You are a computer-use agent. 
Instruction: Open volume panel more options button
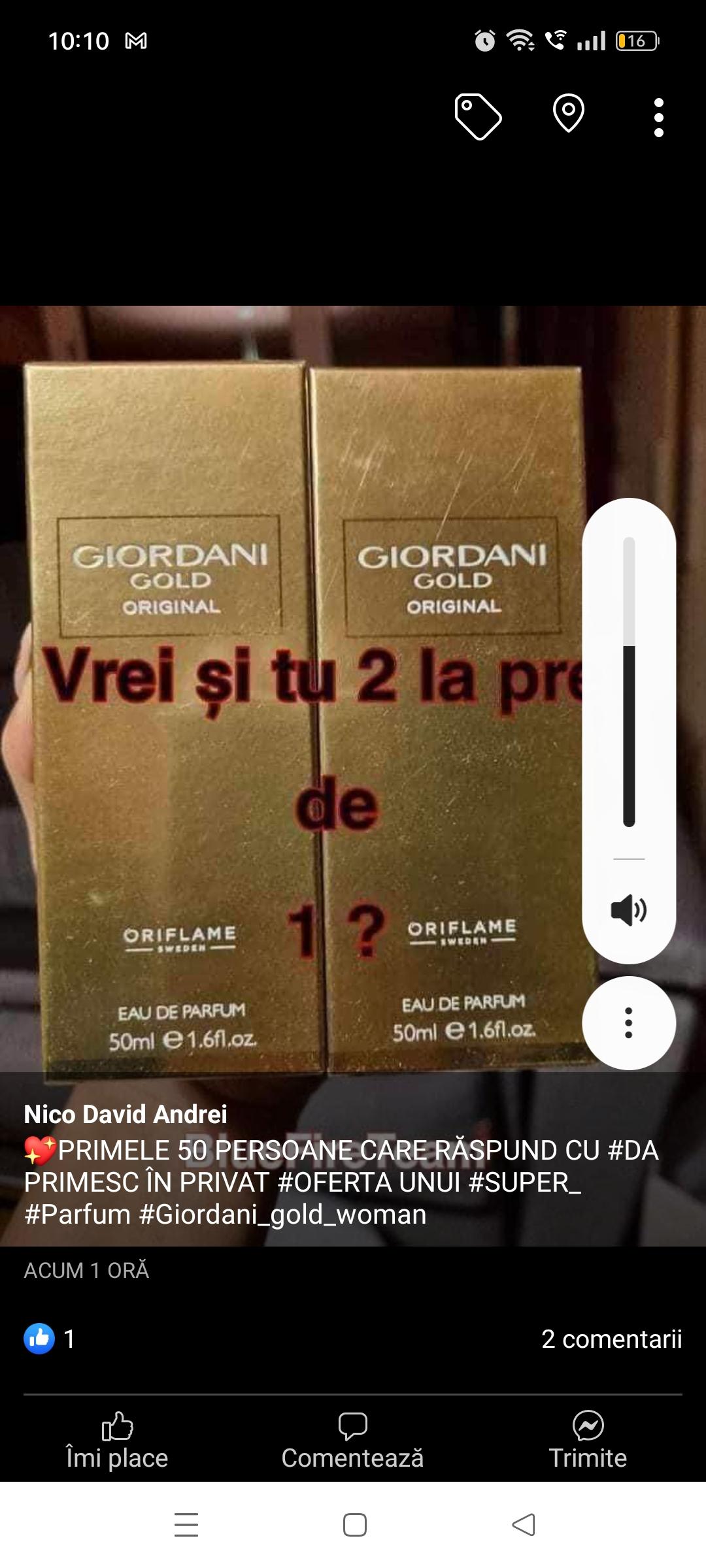point(628,1022)
